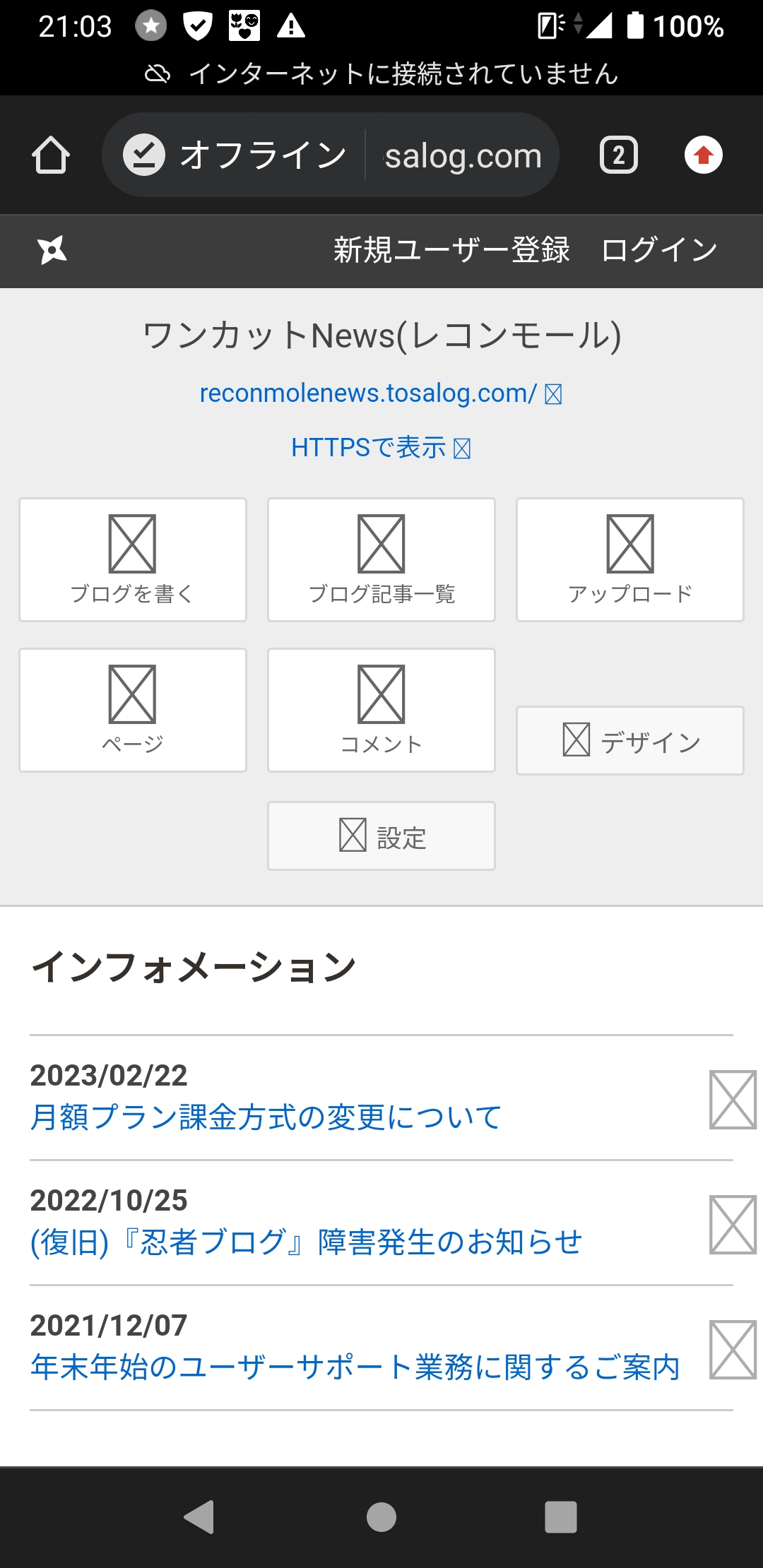Open the tab switcher showing 2 tabs

tap(619, 155)
